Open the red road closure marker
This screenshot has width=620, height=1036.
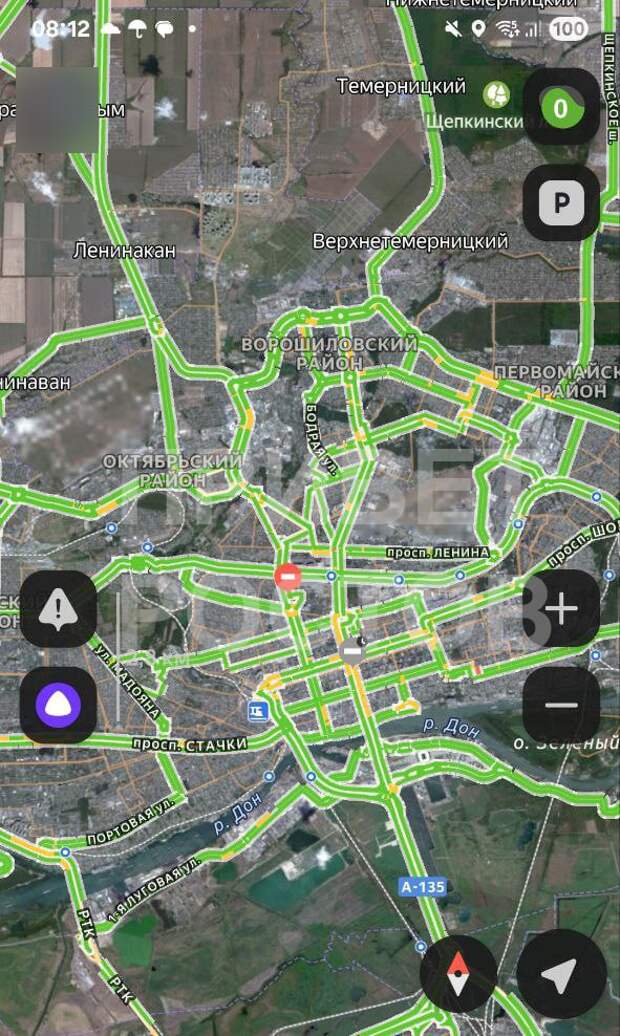coord(288,577)
